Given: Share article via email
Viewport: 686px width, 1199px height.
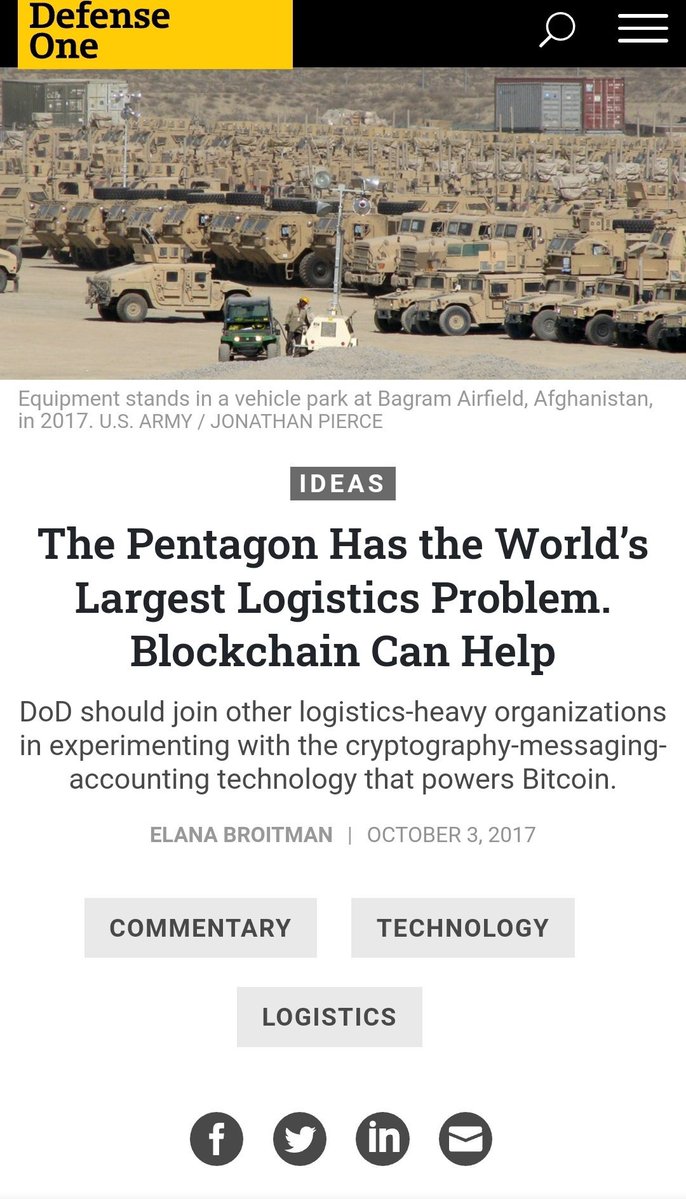Looking at the screenshot, I should point(465,1138).
